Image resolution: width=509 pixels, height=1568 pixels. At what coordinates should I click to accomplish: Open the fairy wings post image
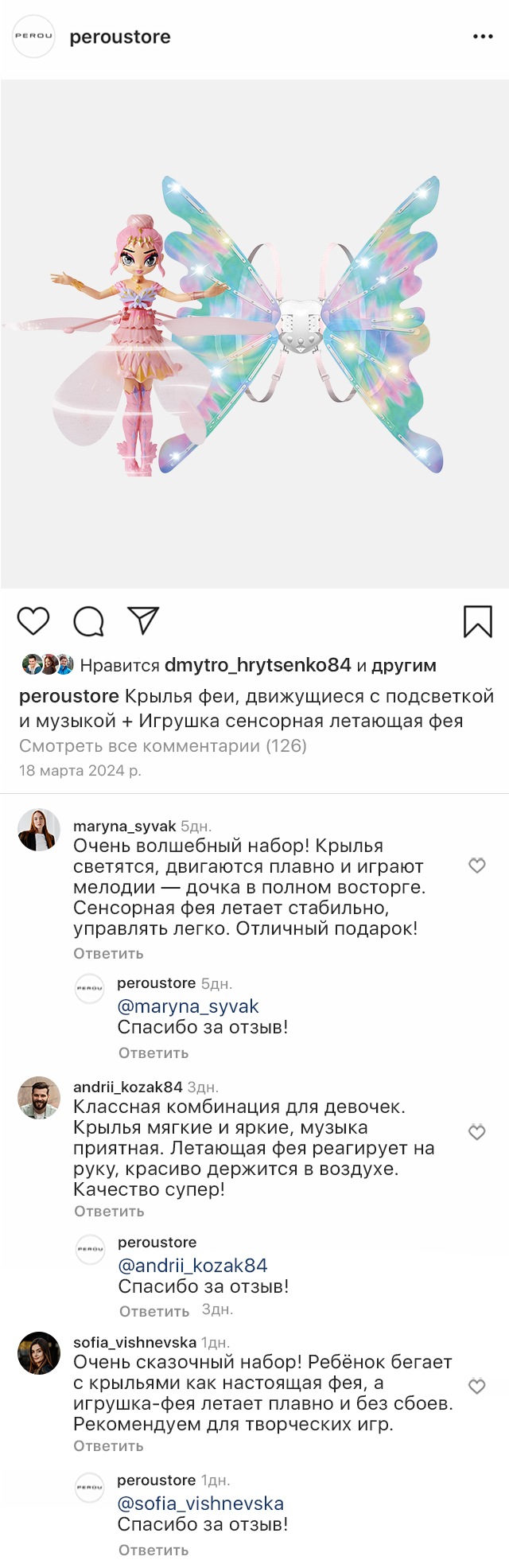tap(254, 334)
